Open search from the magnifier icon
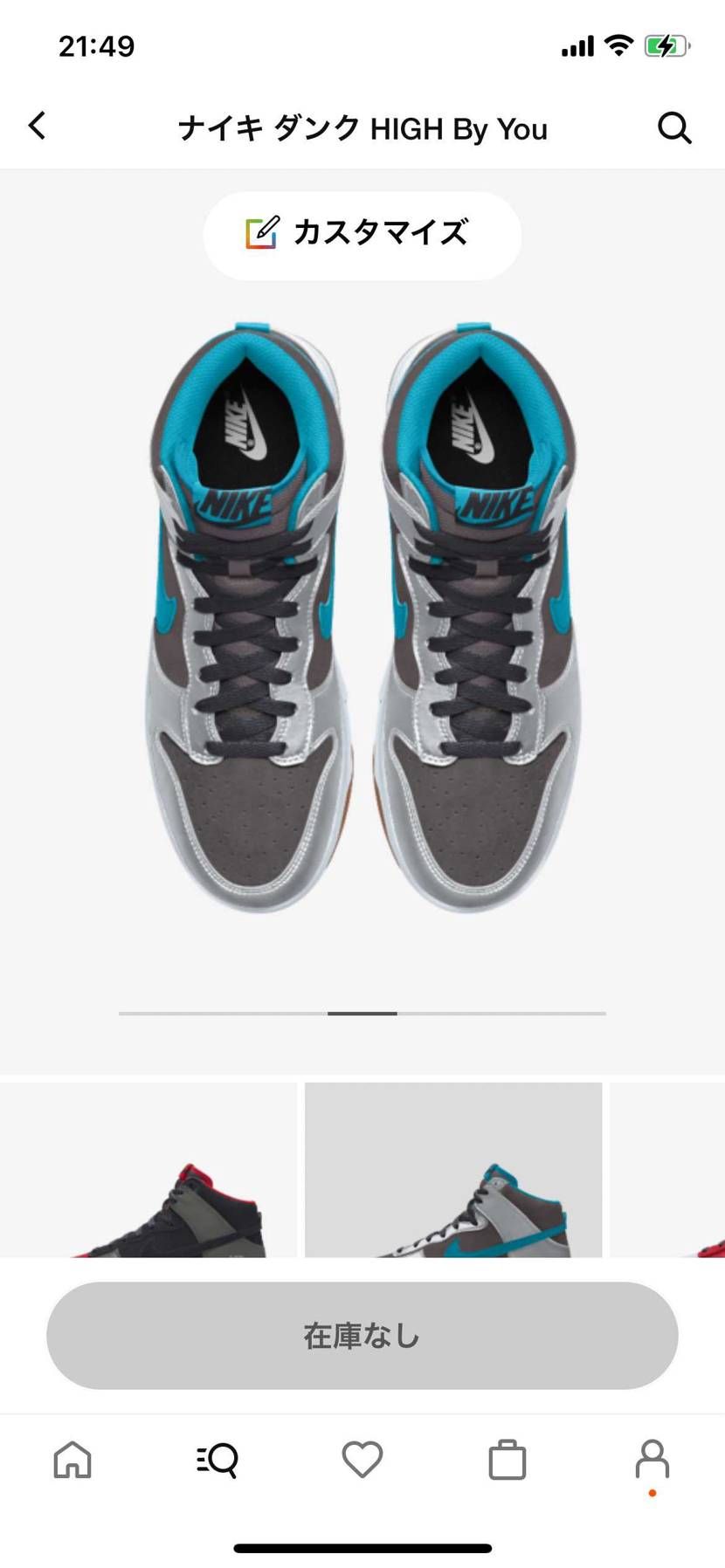Viewport: 725px width, 1568px height. (x=673, y=128)
